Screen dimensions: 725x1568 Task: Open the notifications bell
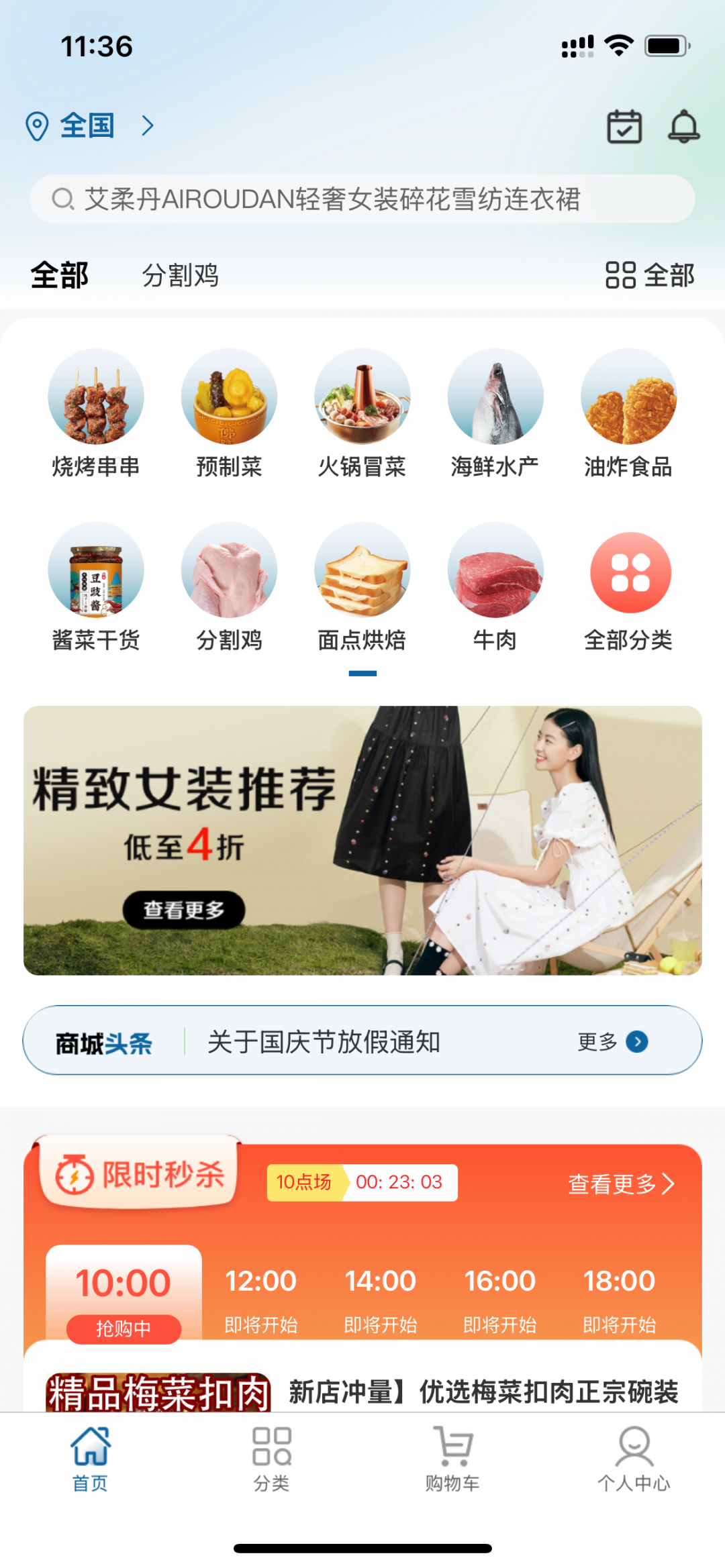click(x=684, y=126)
